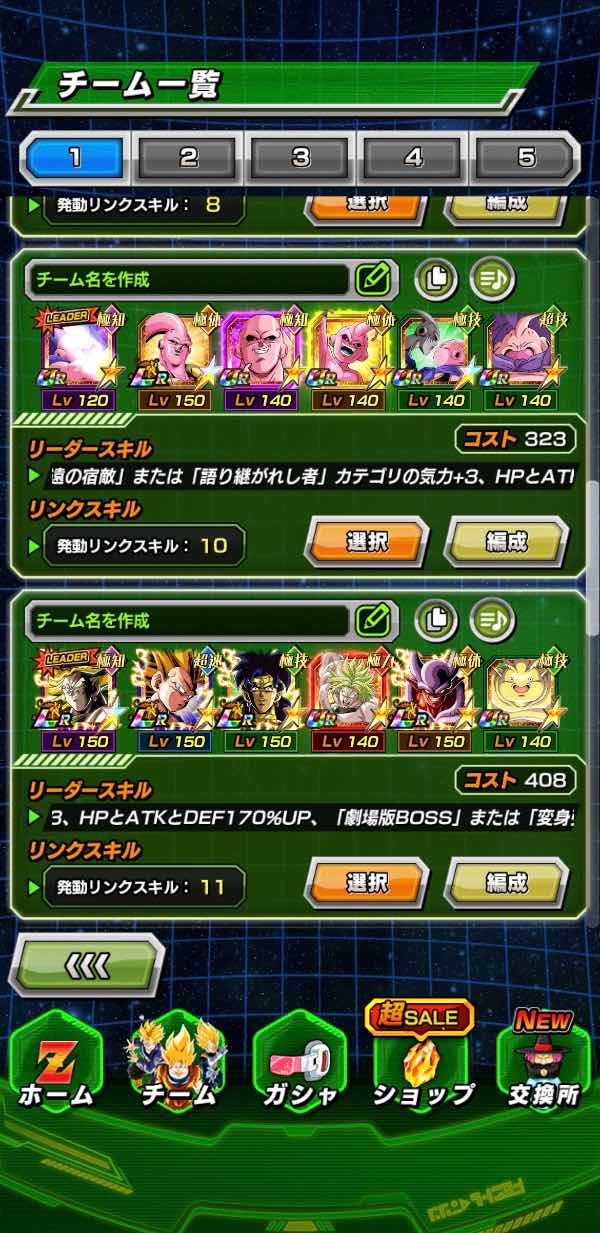Screen dimensions: 600x1233
Task: Tap 選択 for the cost 323 team
Action: 366,542
